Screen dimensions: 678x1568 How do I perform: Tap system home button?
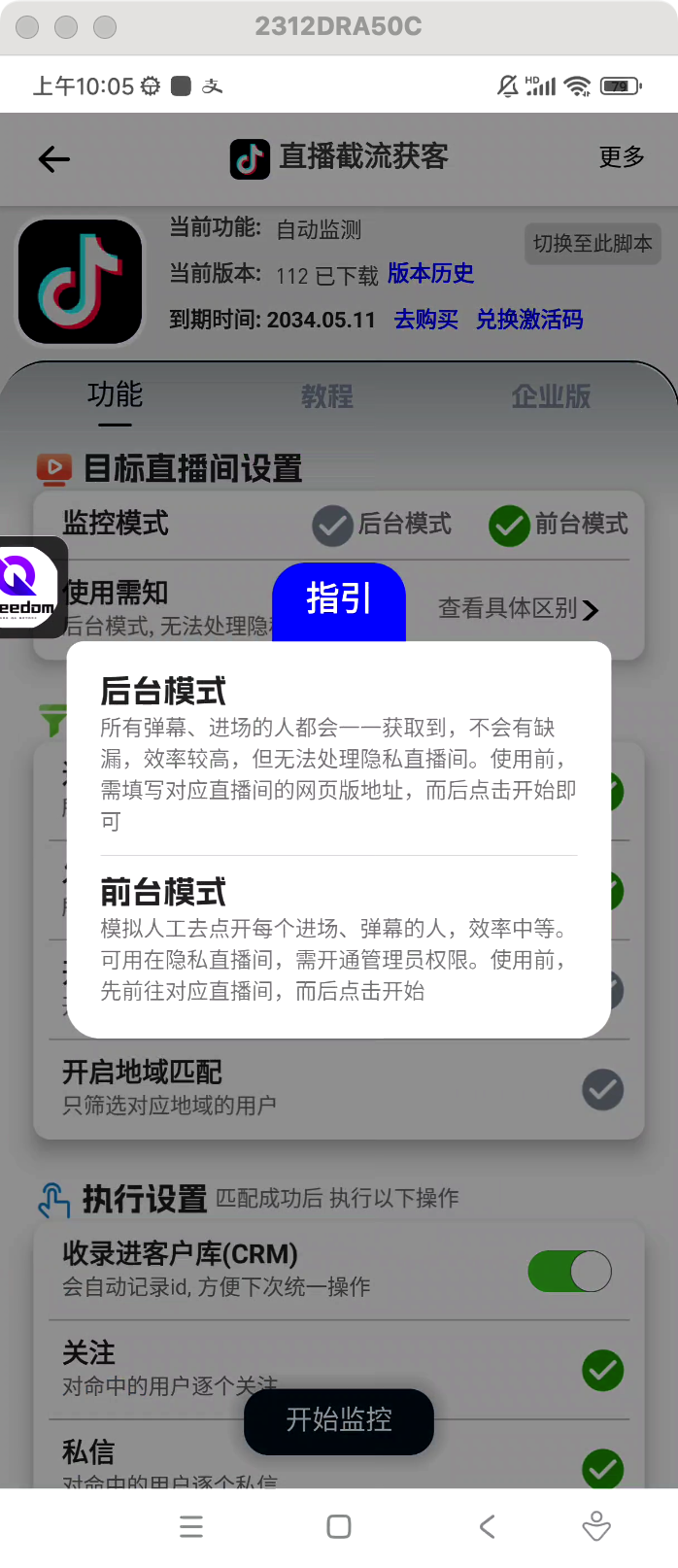[x=339, y=1526]
